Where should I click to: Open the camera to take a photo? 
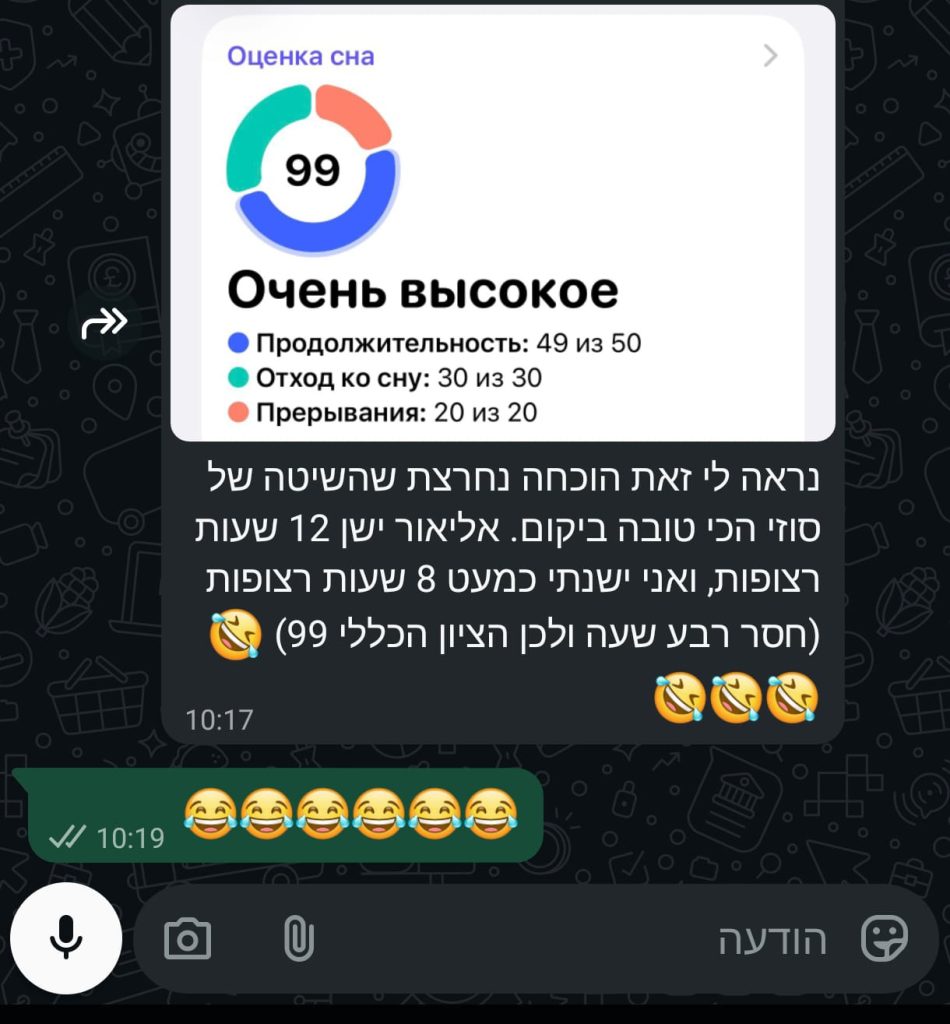[x=188, y=939]
